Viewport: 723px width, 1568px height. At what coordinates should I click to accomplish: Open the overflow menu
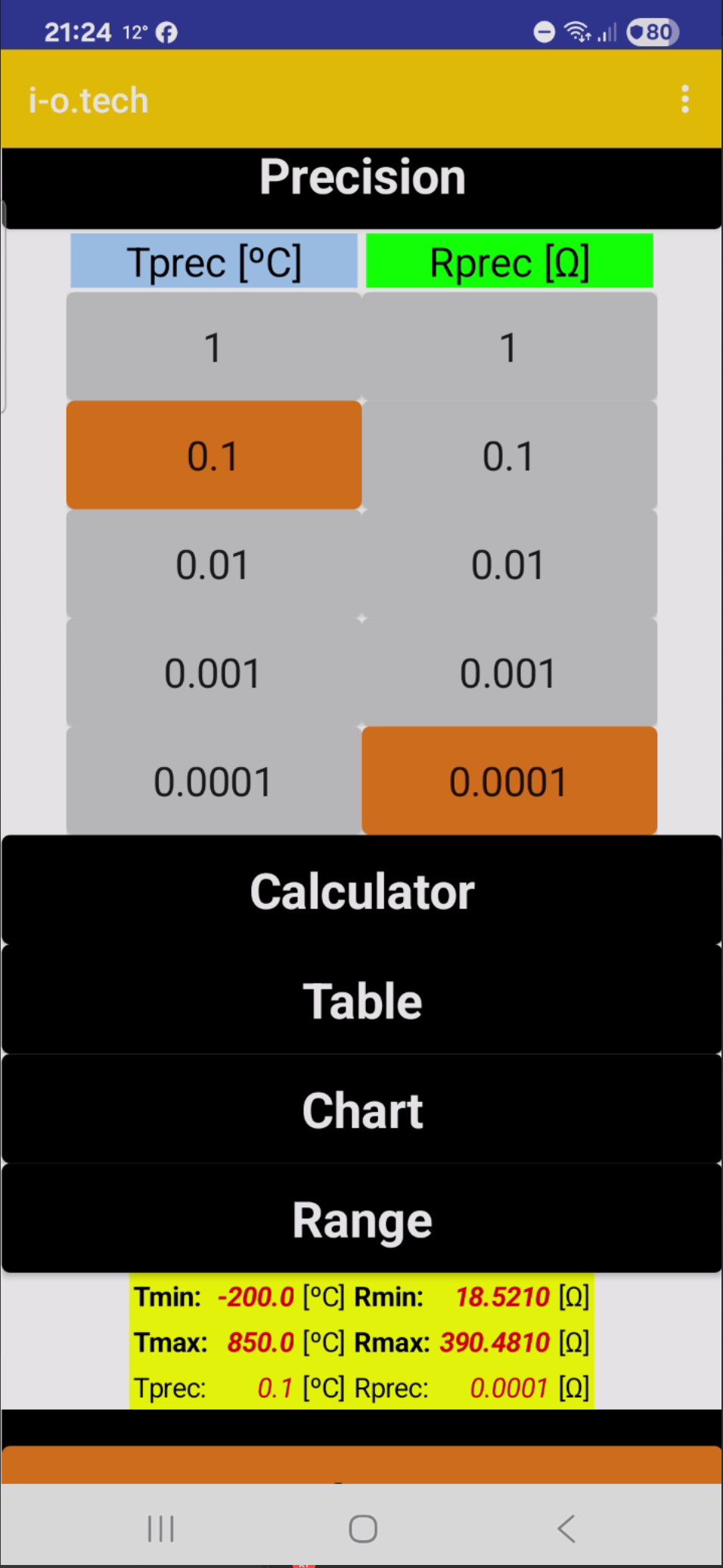(685, 99)
